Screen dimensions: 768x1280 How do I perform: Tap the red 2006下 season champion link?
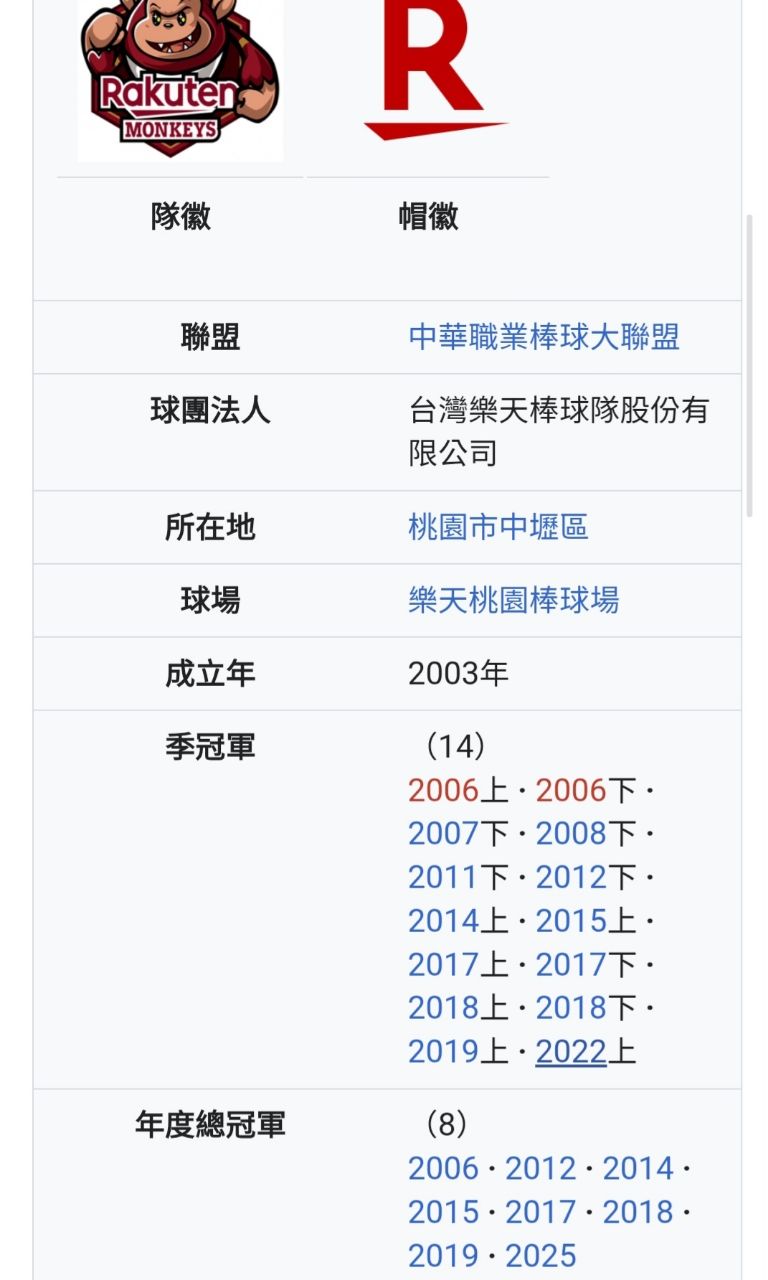(x=571, y=790)
